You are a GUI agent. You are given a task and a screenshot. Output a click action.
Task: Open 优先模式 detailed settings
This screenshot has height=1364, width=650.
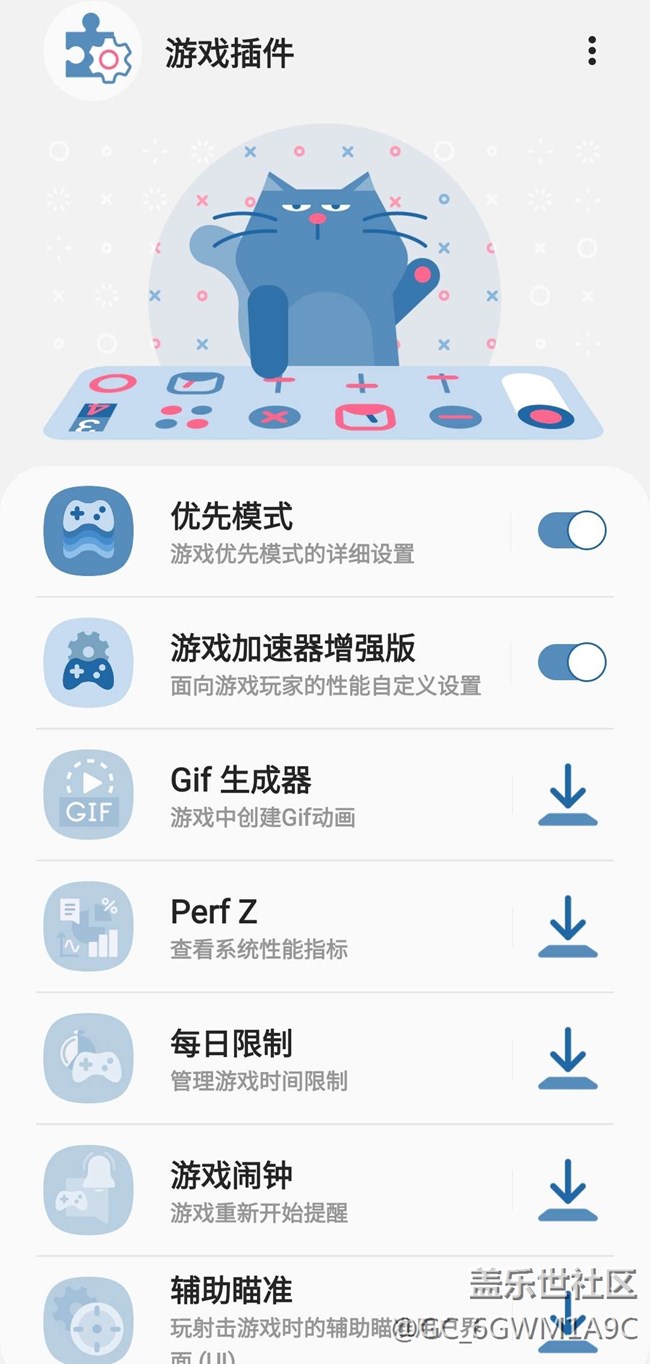tap(290, 532)
